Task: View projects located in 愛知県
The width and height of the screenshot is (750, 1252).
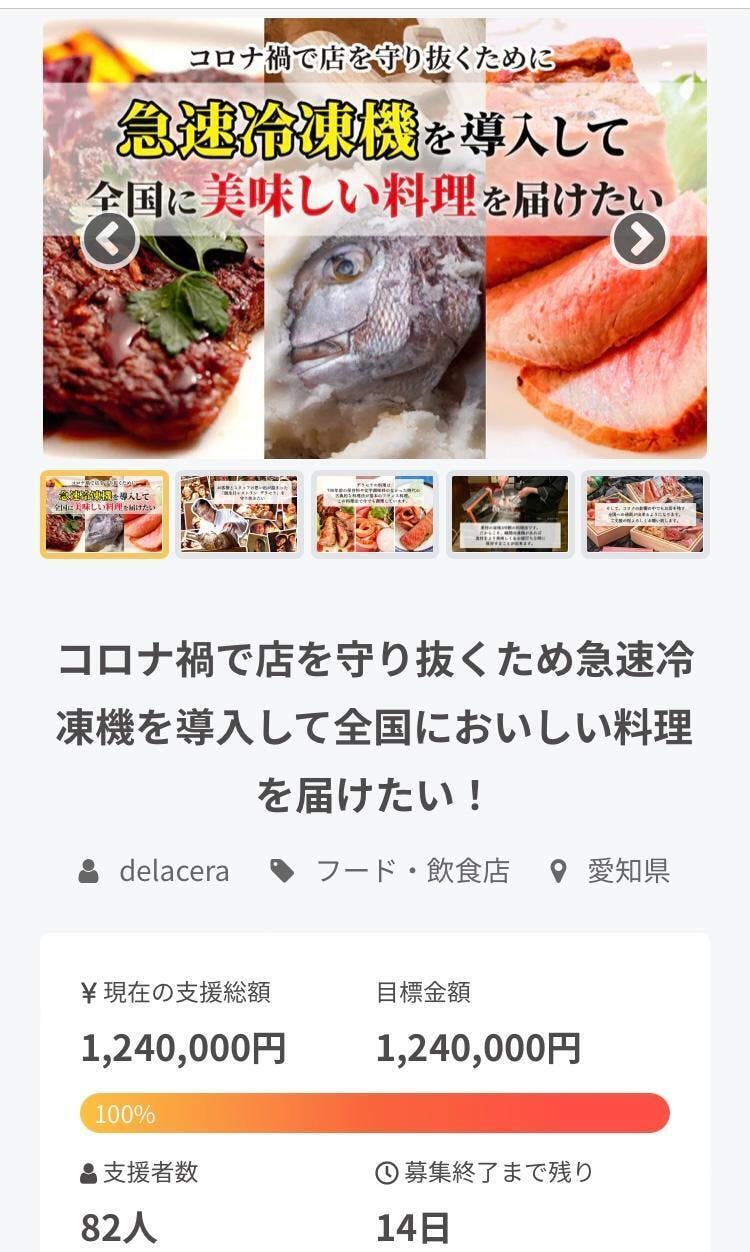Action: pyautogui.click(x=628, y=871)
